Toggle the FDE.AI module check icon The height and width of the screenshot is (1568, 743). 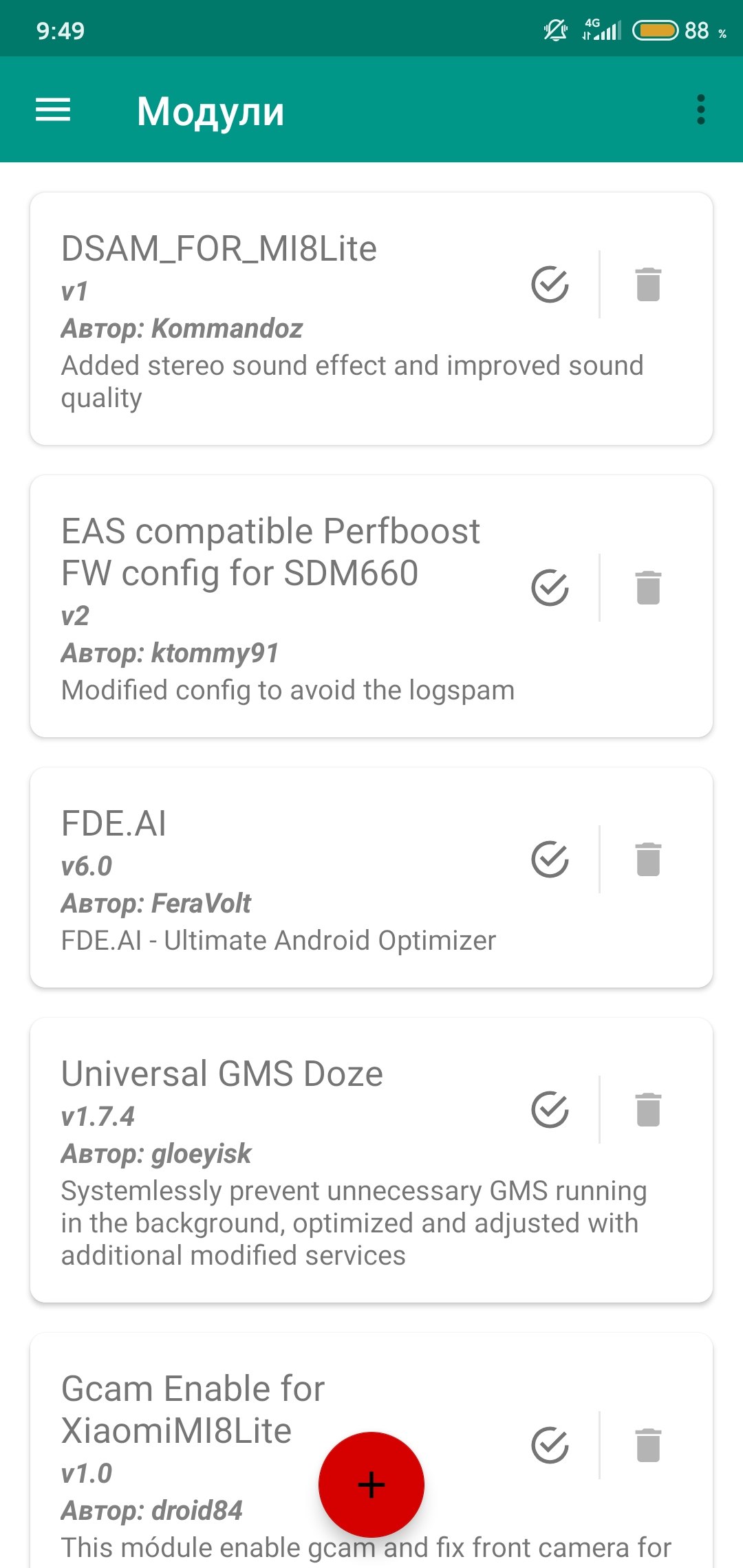[x=550, y=859]
